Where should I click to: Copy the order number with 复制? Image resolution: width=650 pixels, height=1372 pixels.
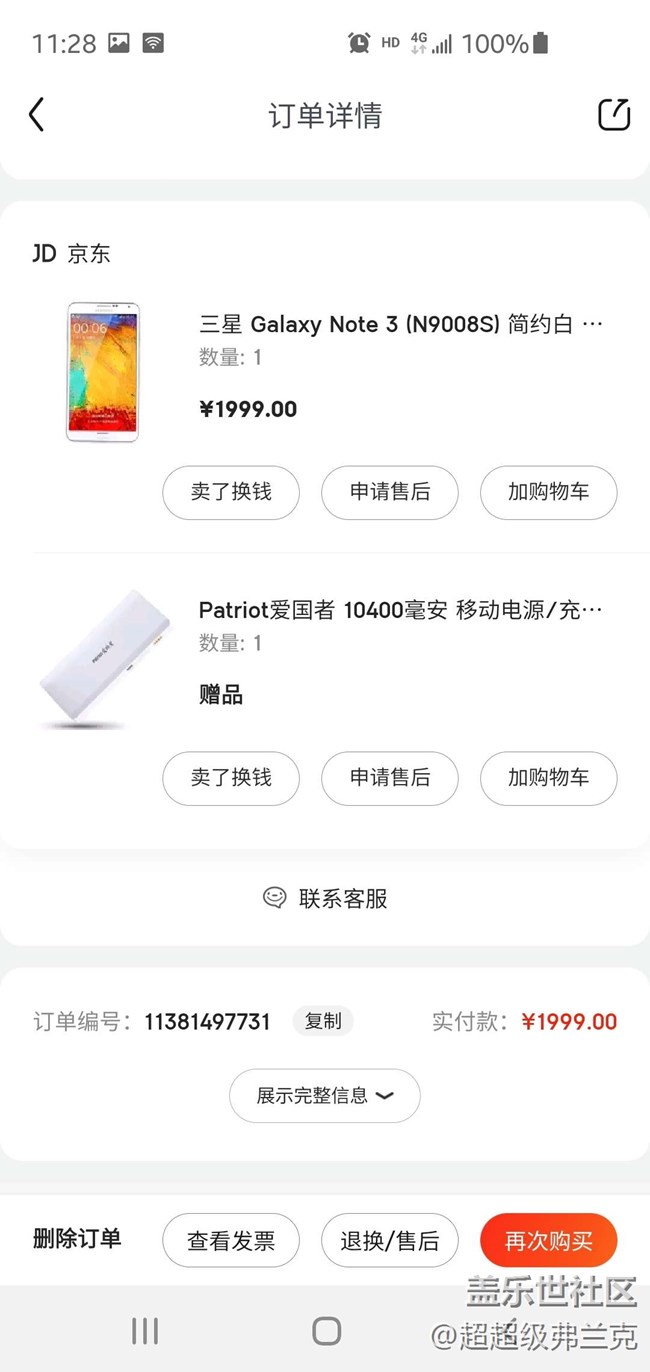tap(323, 1021)
